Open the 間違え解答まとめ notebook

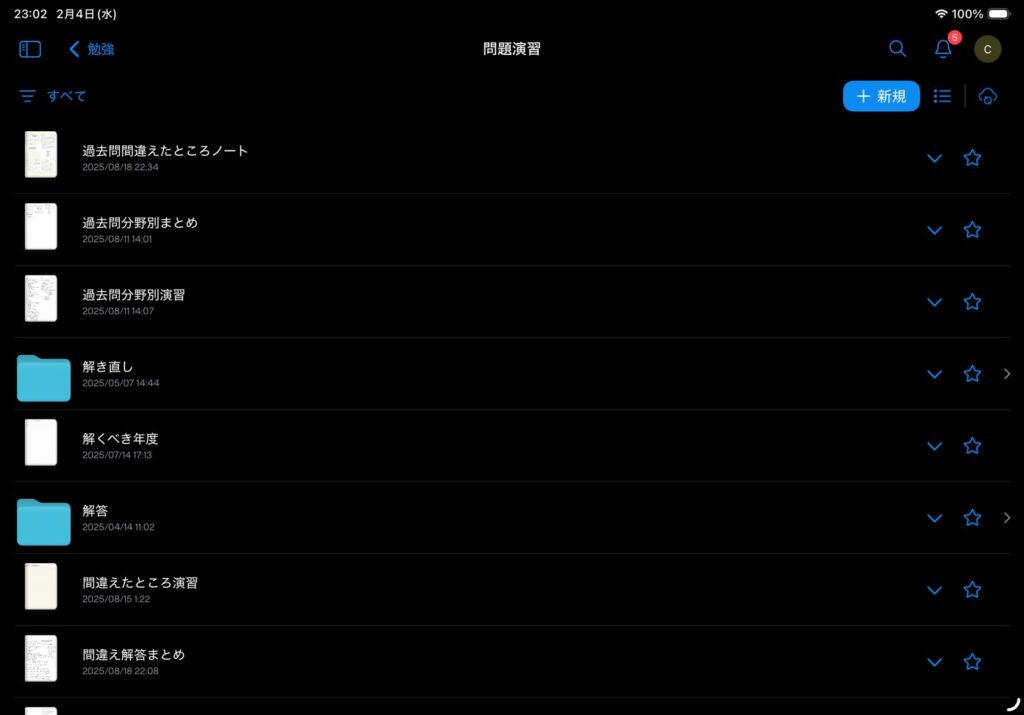click(133, 655)
